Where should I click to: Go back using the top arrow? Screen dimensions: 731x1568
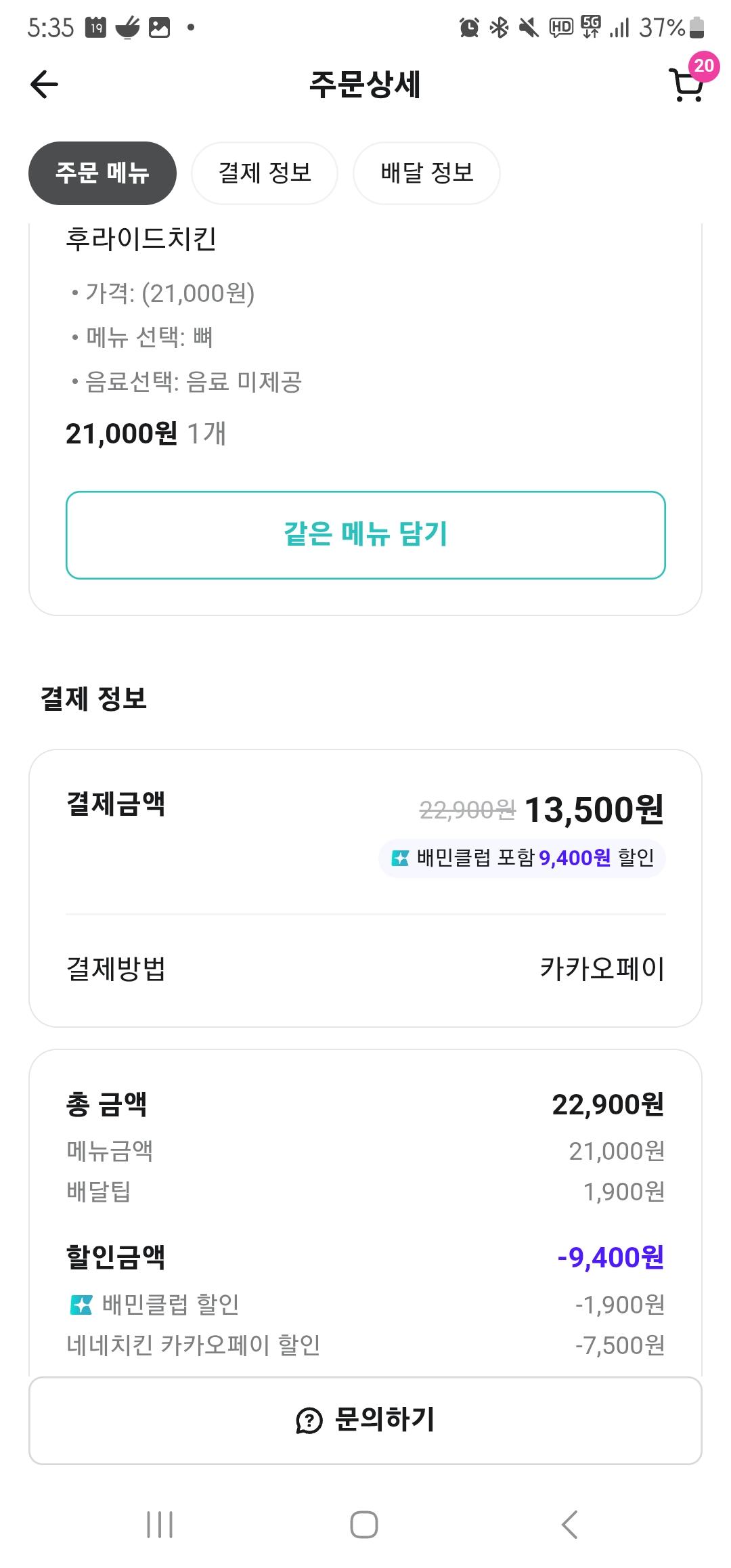(45, 85)
